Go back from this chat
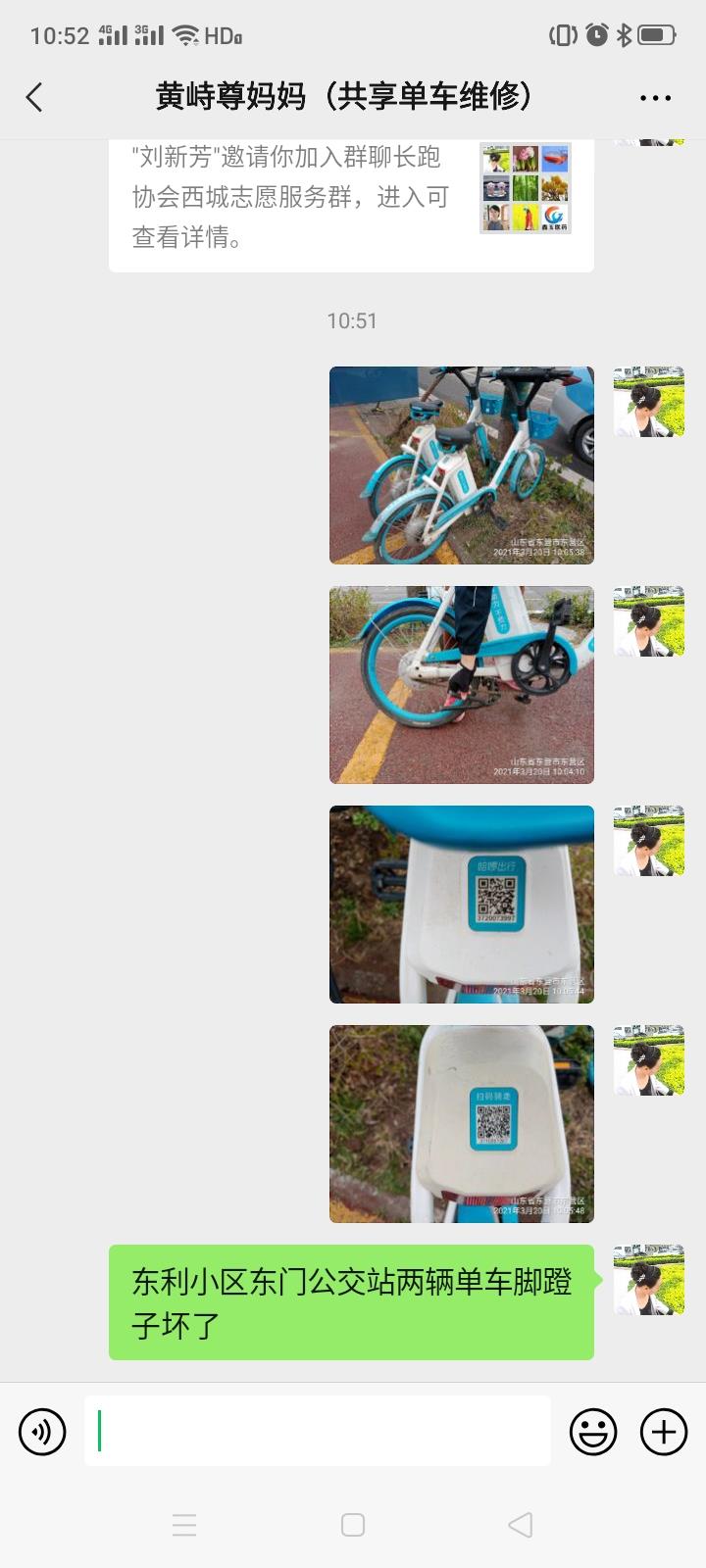Image resolution: width=706 pixels, height=1568 pixels. [34, 97]
